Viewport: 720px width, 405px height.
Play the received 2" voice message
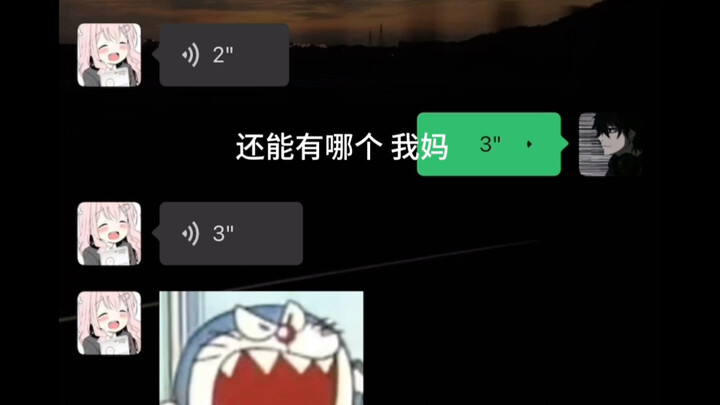click(x=224, y=55)
